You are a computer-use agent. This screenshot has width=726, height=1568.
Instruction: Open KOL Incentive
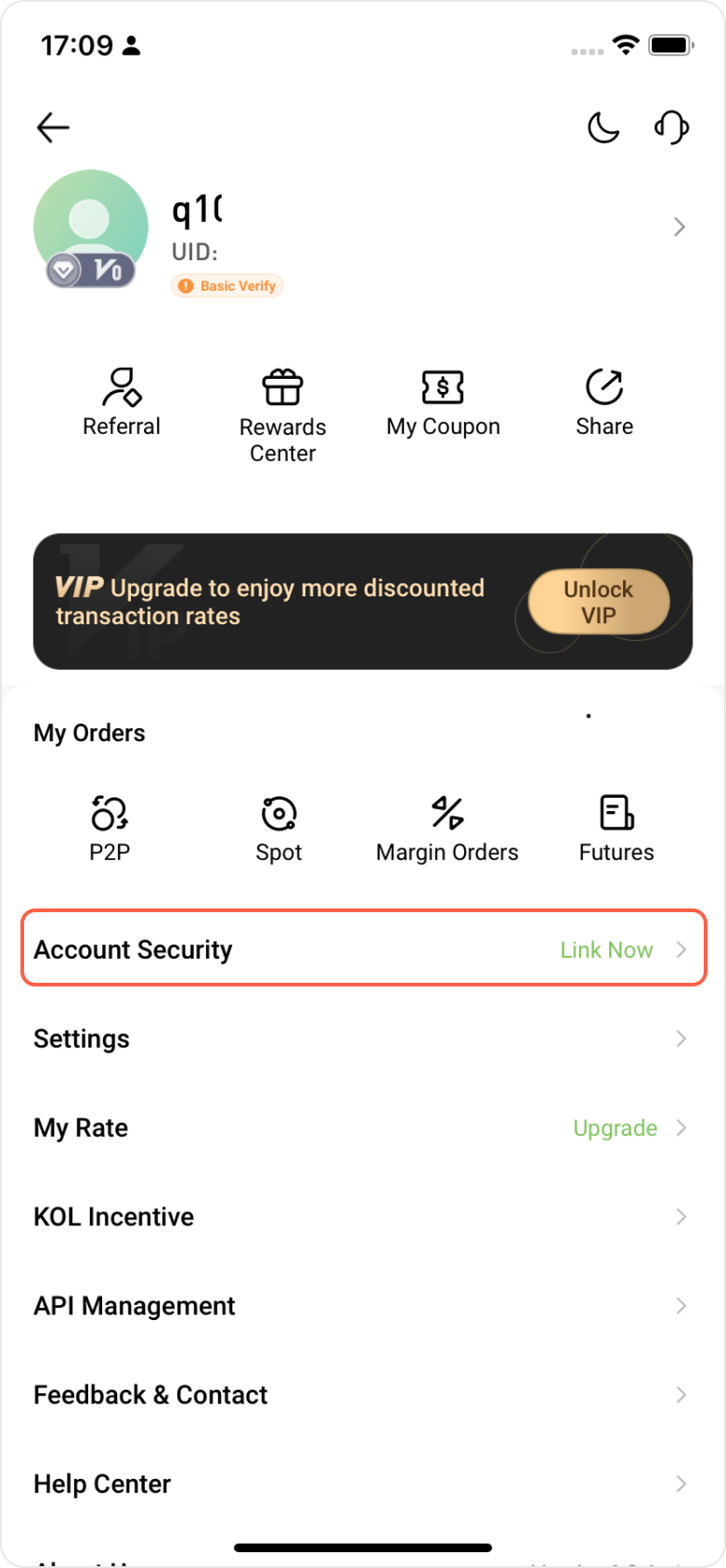[363, 1217]
